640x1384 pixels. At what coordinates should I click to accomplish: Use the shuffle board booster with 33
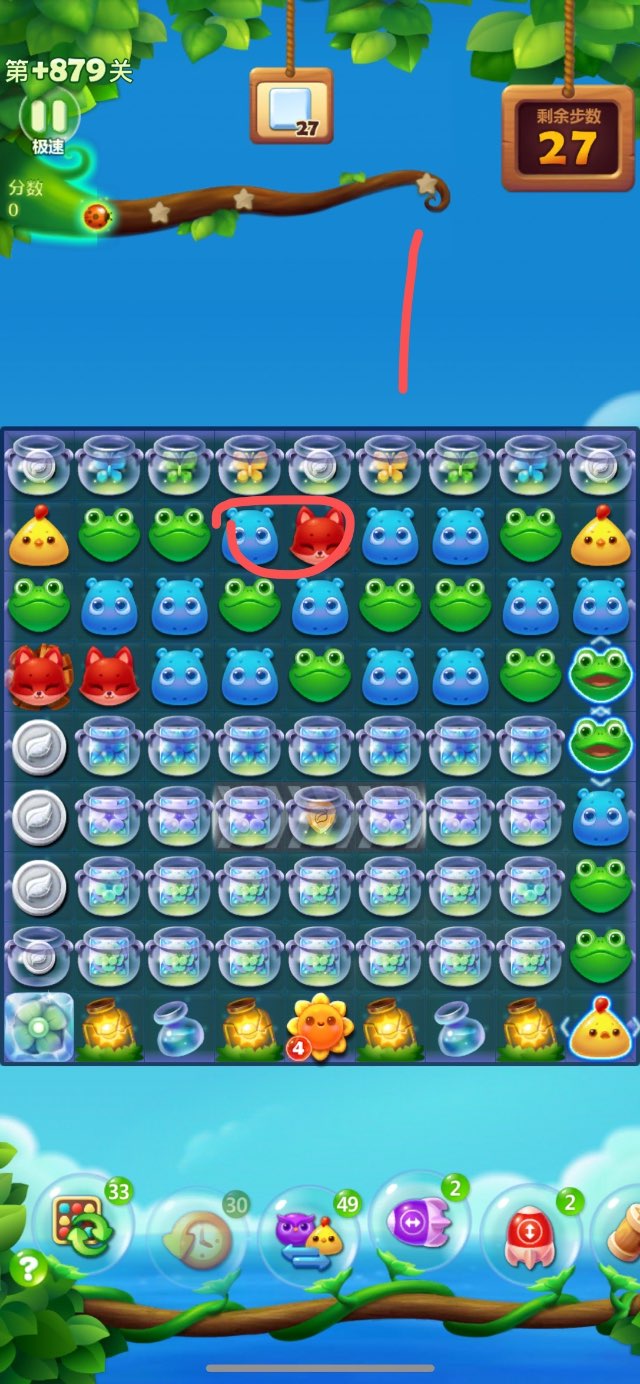point(82,1228)
